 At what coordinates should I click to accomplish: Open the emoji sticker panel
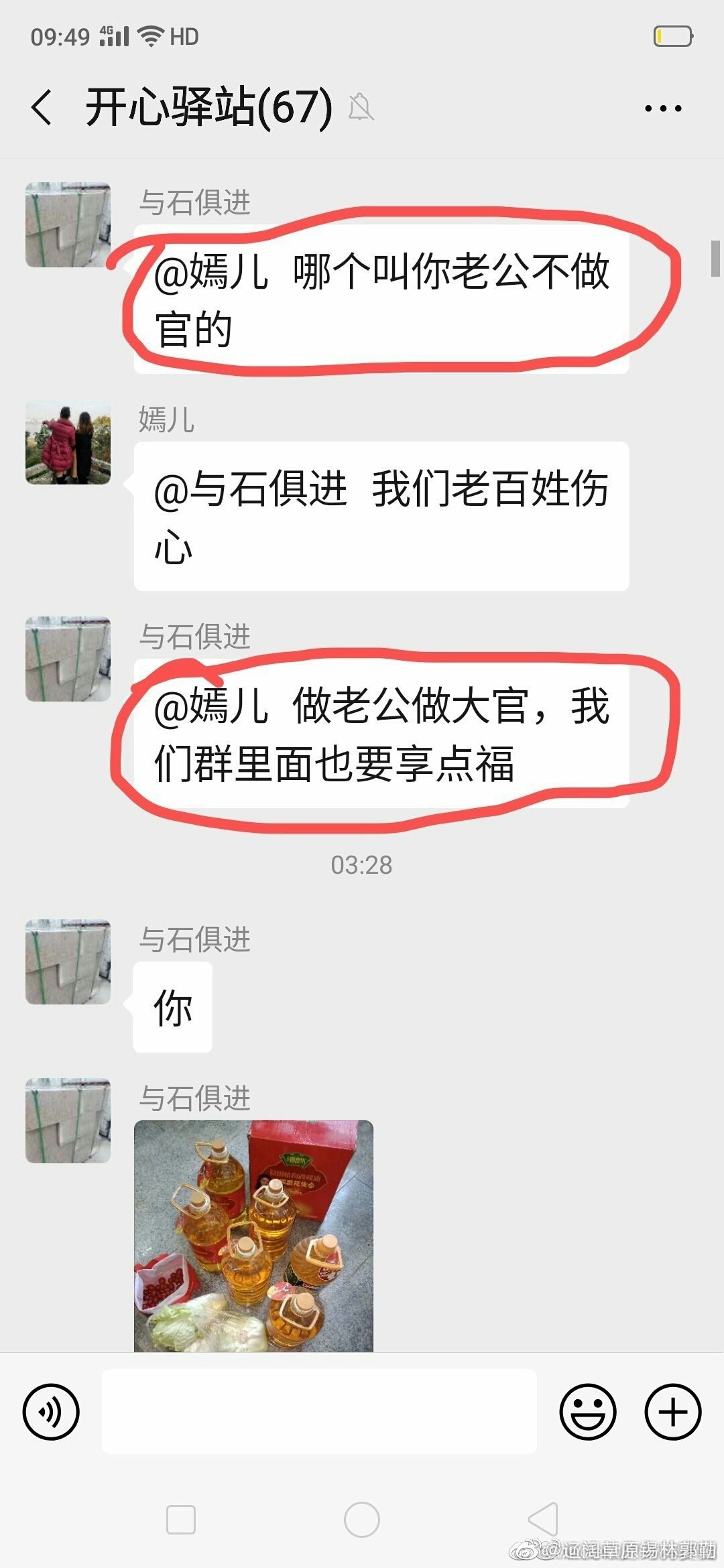[587, 1412]
